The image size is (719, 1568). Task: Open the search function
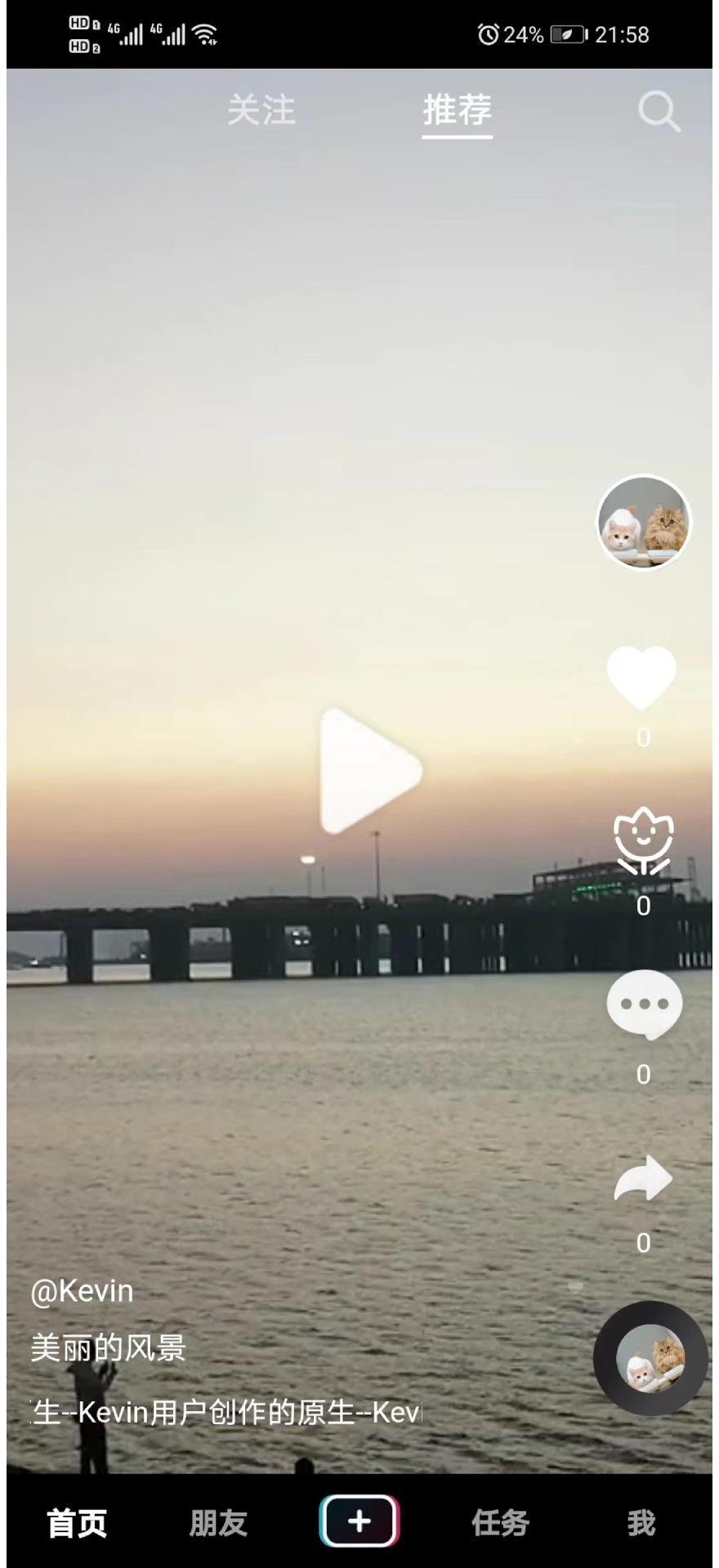[659, 112]
